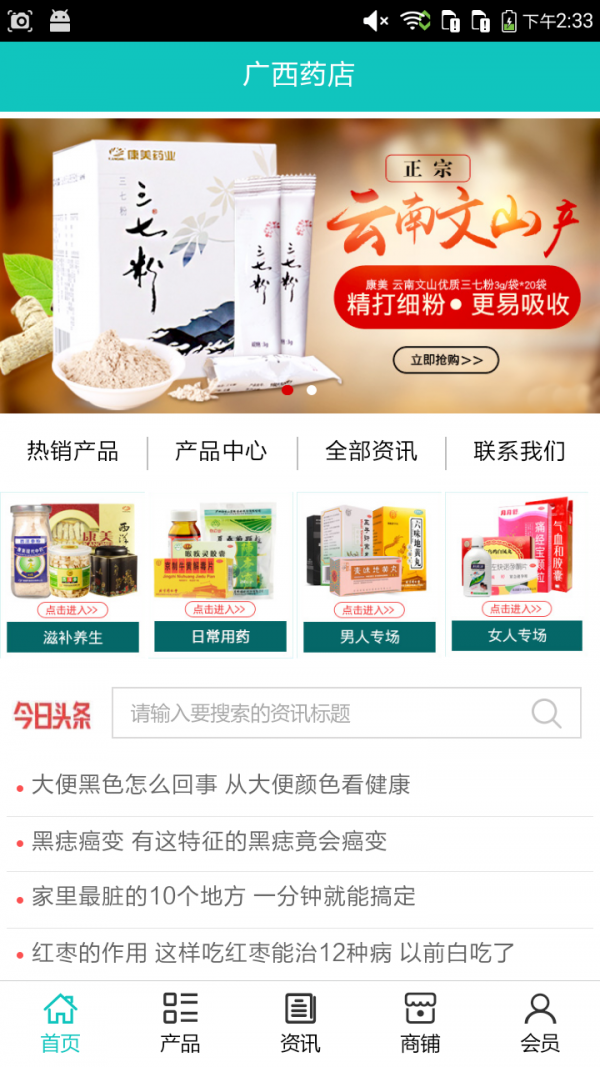Screen dimensions: 600x1067
Task: Open the 全部资讯 section
Action: coord(371,451)
